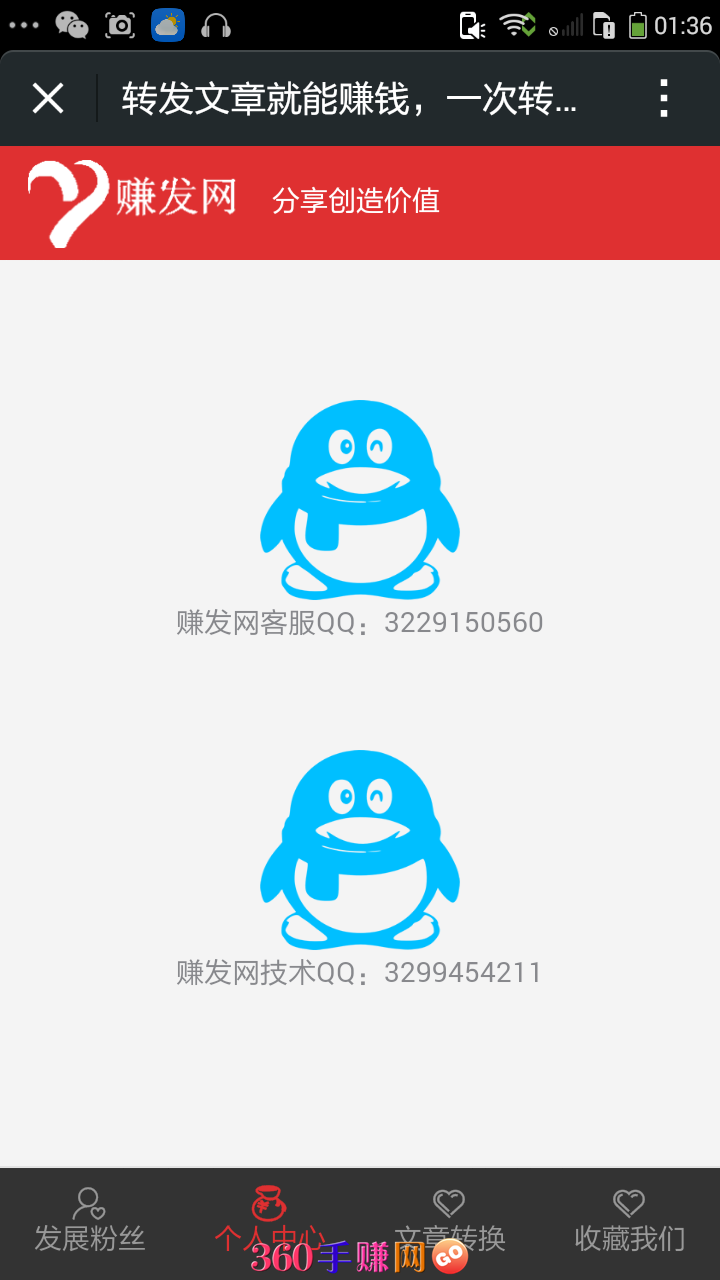Open the 个人中心 tab
The image size is (720, 1280).
[269, 1222]
